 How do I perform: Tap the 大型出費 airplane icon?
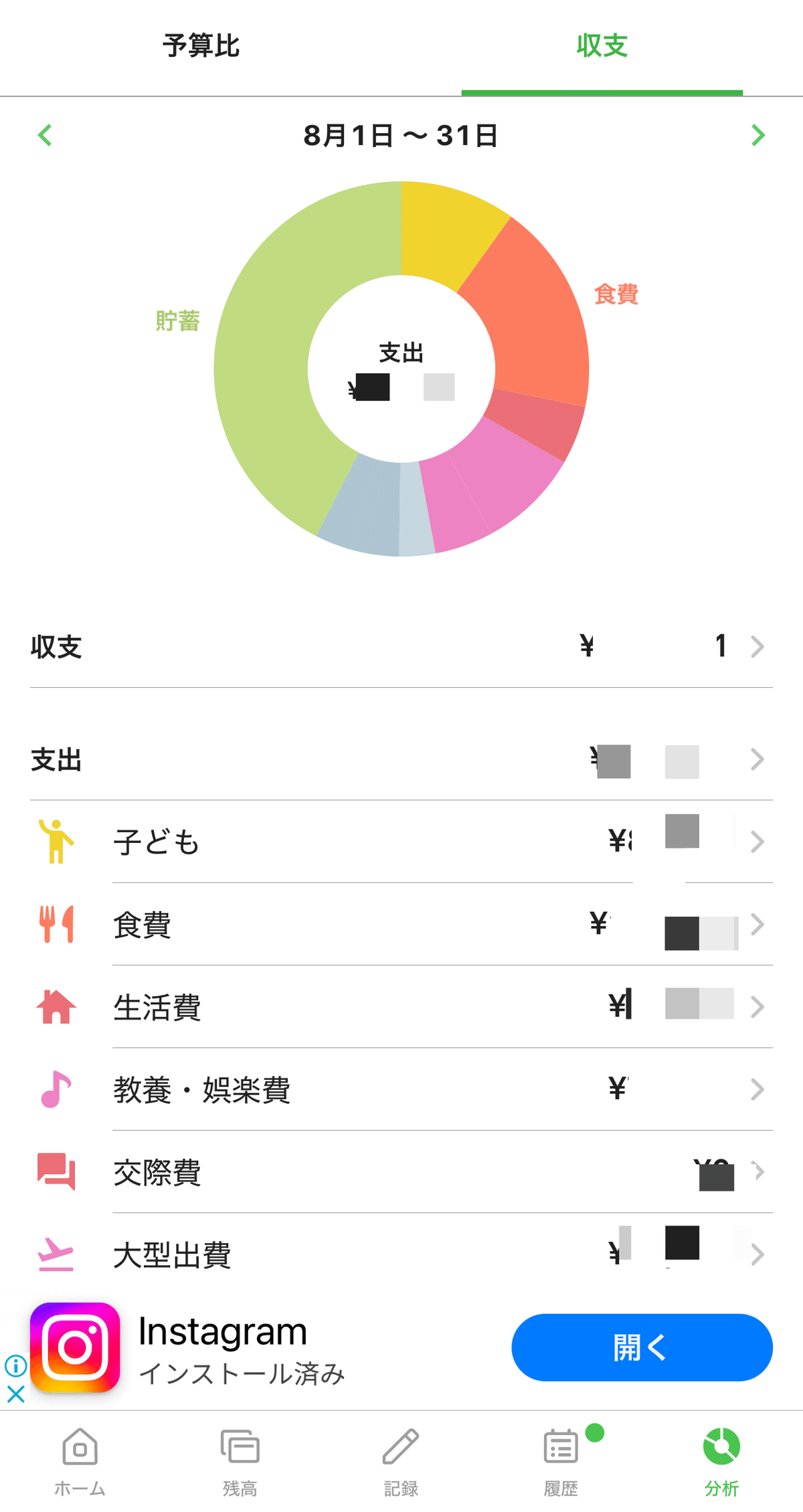pos(57,1254)
